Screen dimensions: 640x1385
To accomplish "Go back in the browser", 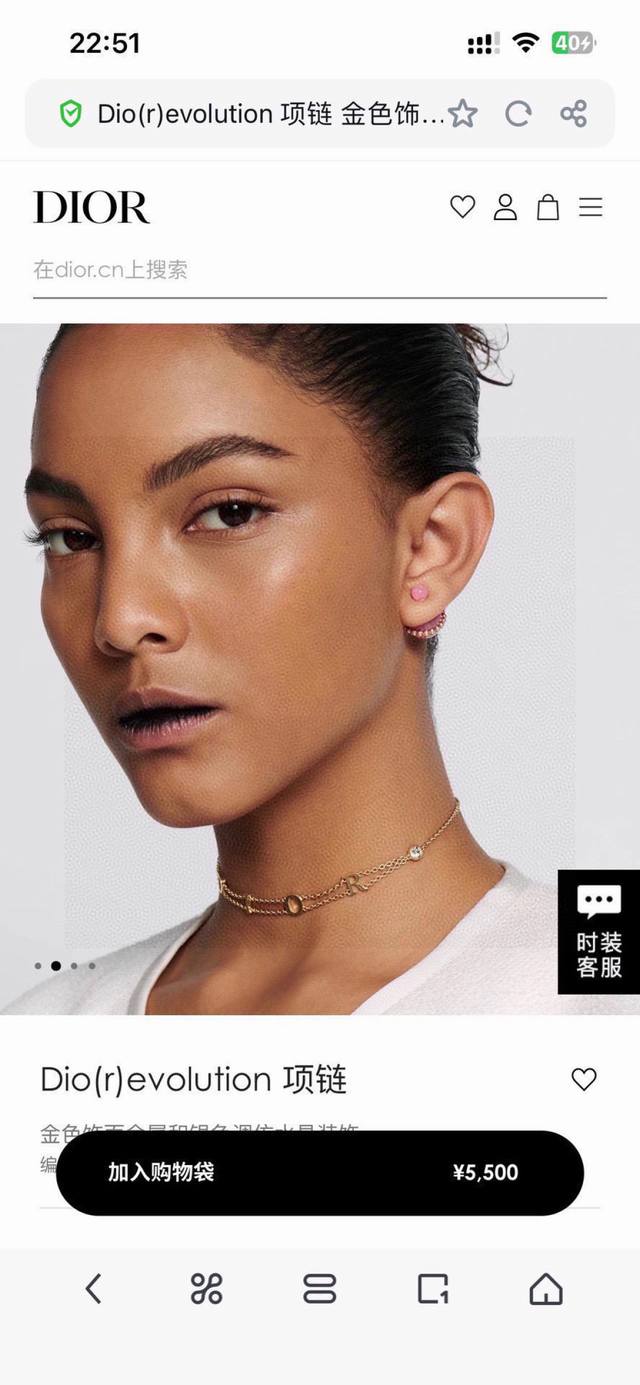I will (x=93, y=1289).
